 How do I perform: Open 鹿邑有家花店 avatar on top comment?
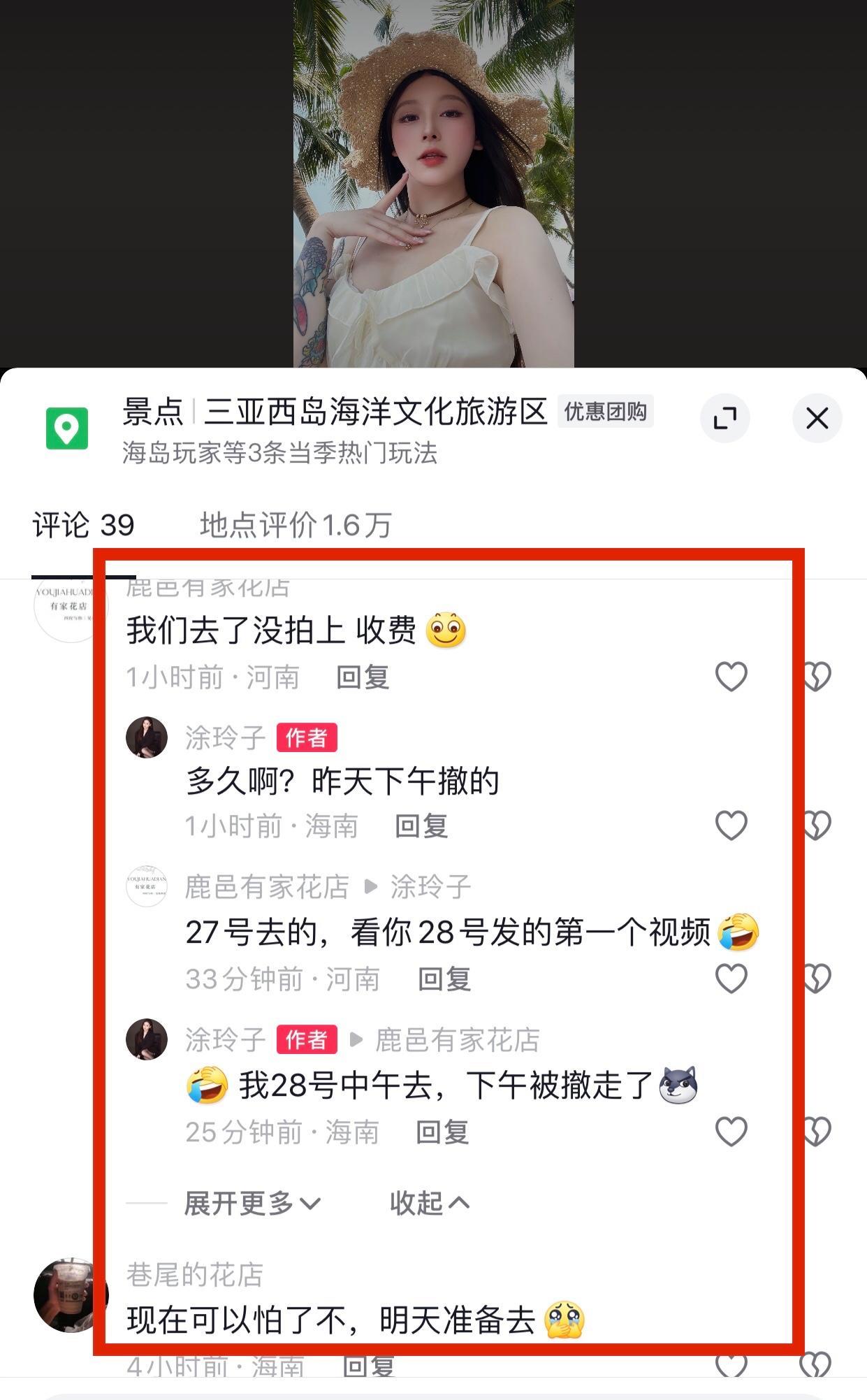pos(70,607)
